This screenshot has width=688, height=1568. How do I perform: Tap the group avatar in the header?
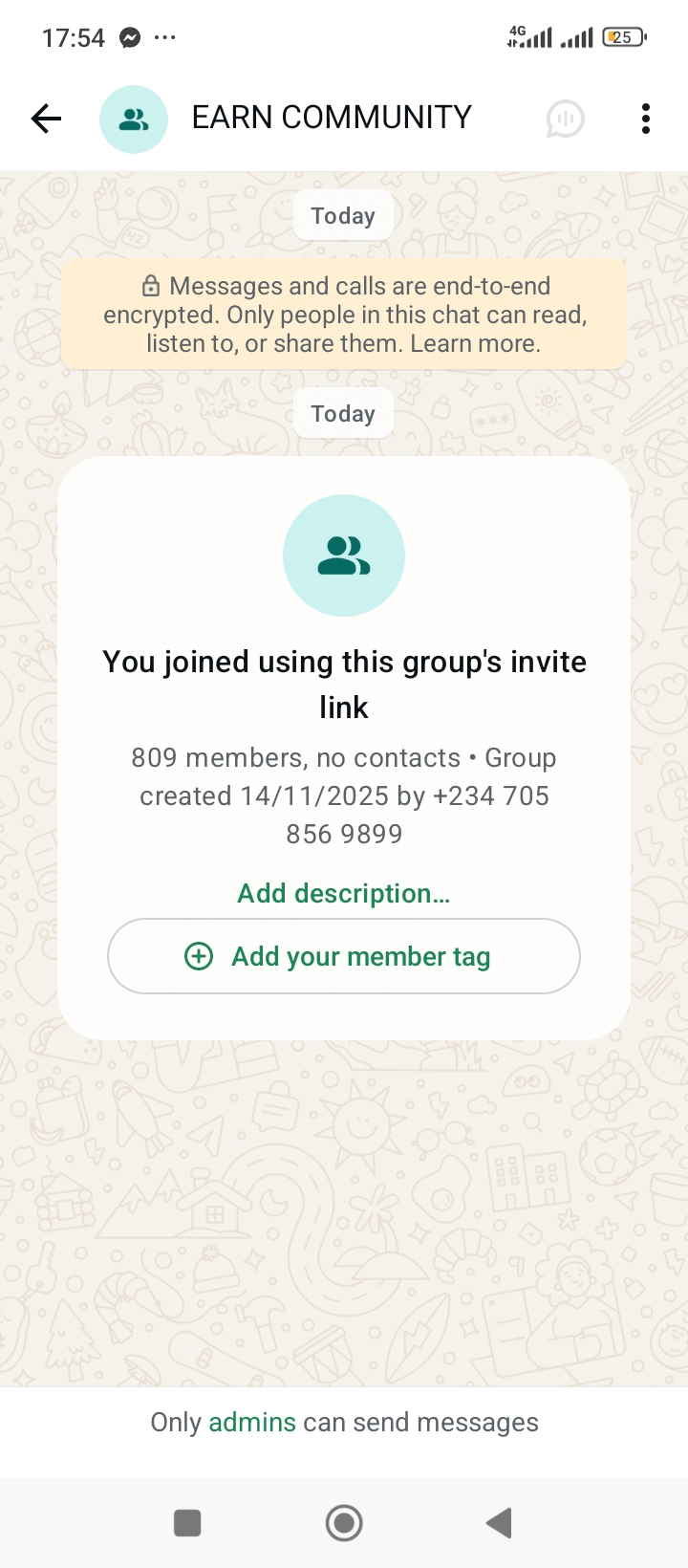pos(134,120)
